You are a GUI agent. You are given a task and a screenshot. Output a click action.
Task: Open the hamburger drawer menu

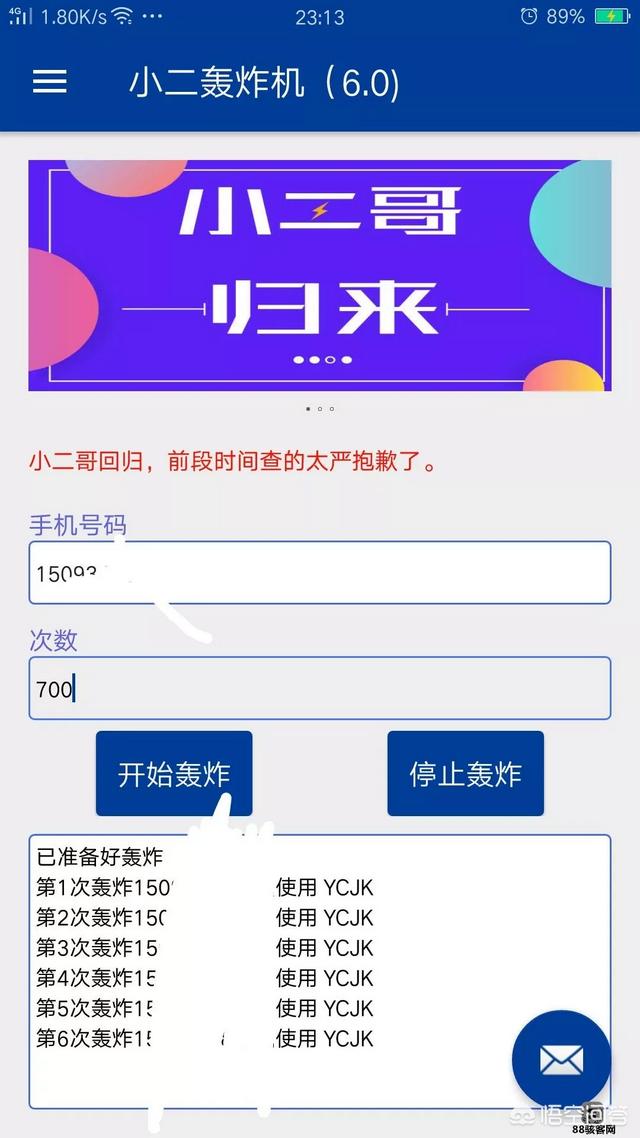tap(49, 81)
